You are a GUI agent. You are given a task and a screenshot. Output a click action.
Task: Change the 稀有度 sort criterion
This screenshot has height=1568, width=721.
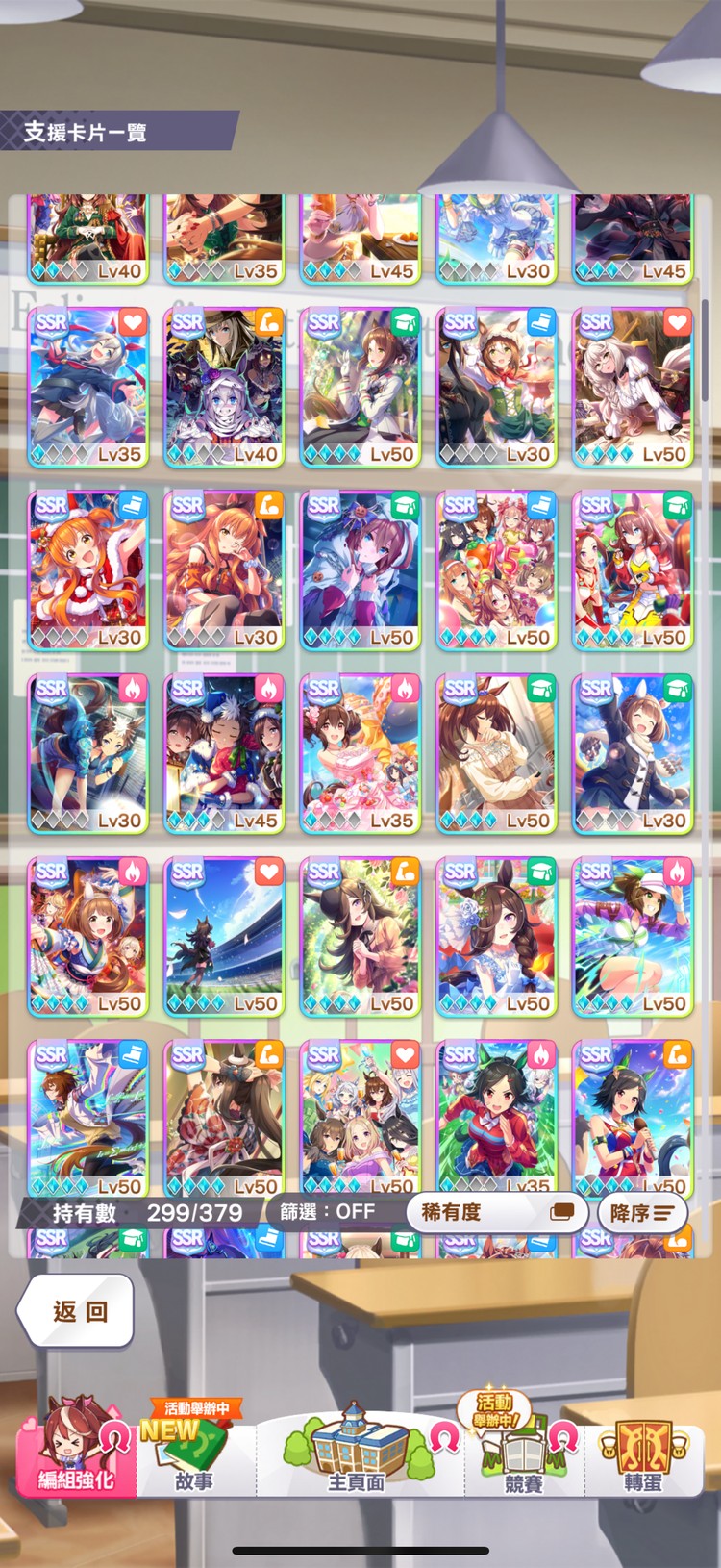point(496,1211)
